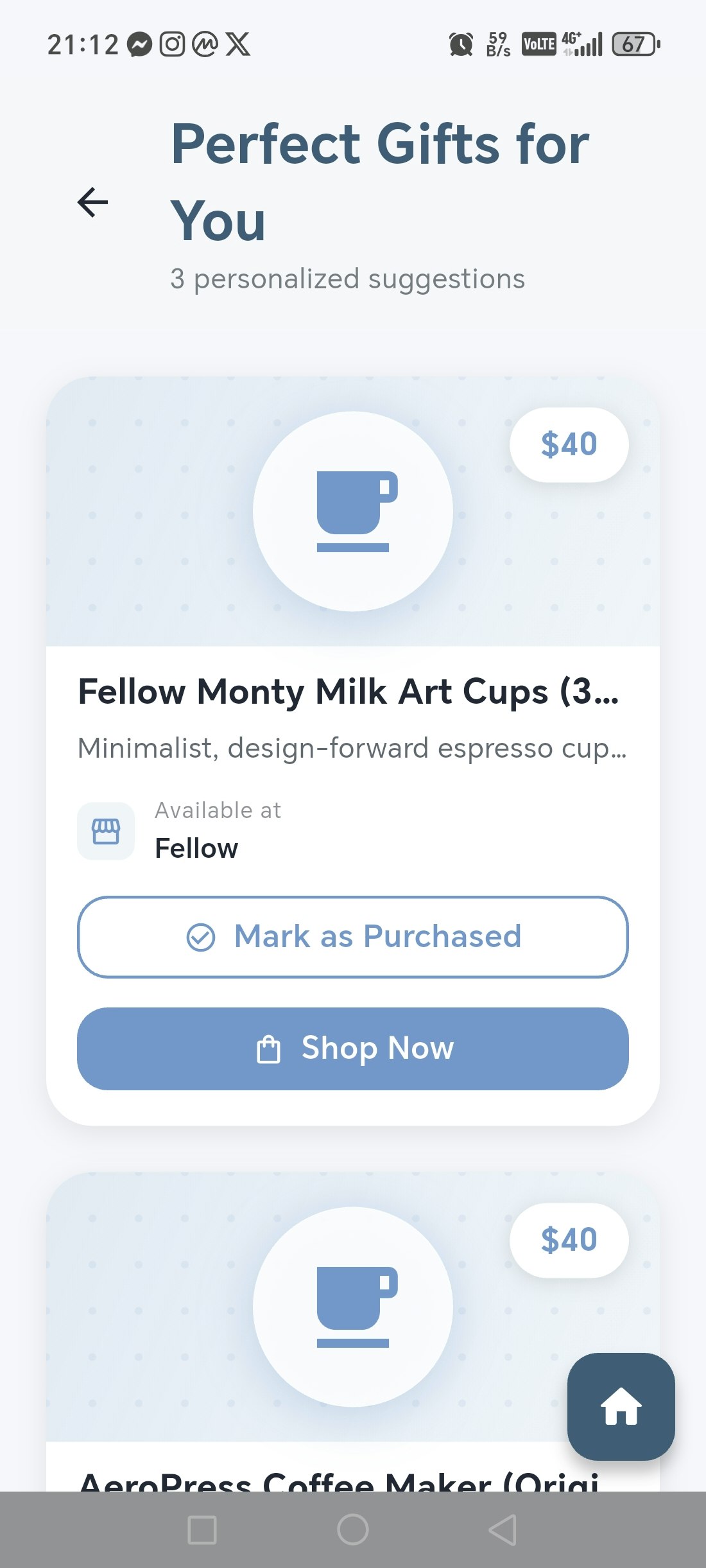Image resolution: width=706 pixels, height=1568 pixels.
Task: Open the Fellow store link
Action: click(197, 848)
